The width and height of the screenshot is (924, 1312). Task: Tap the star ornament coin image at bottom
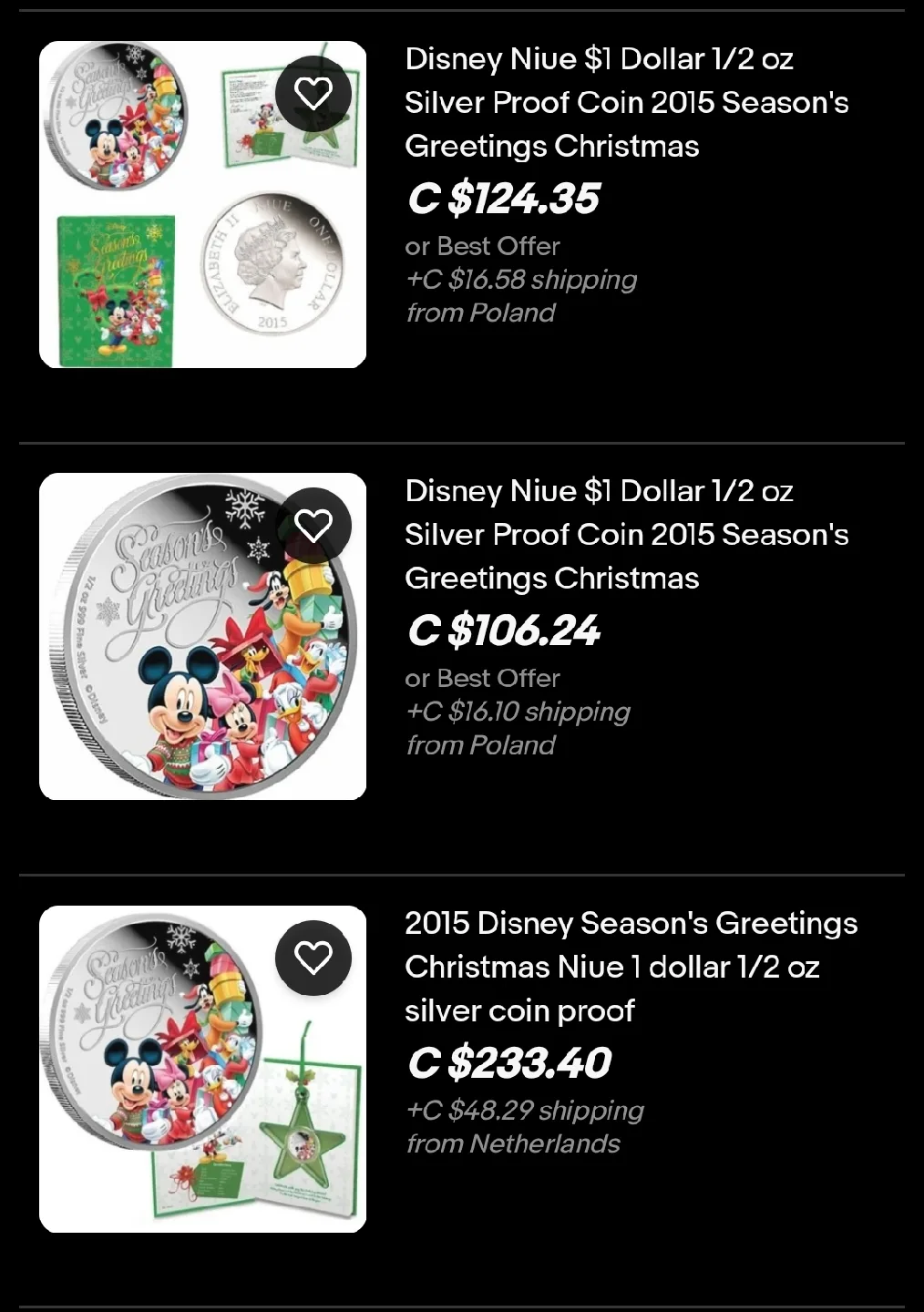[x=202, y=1067]
